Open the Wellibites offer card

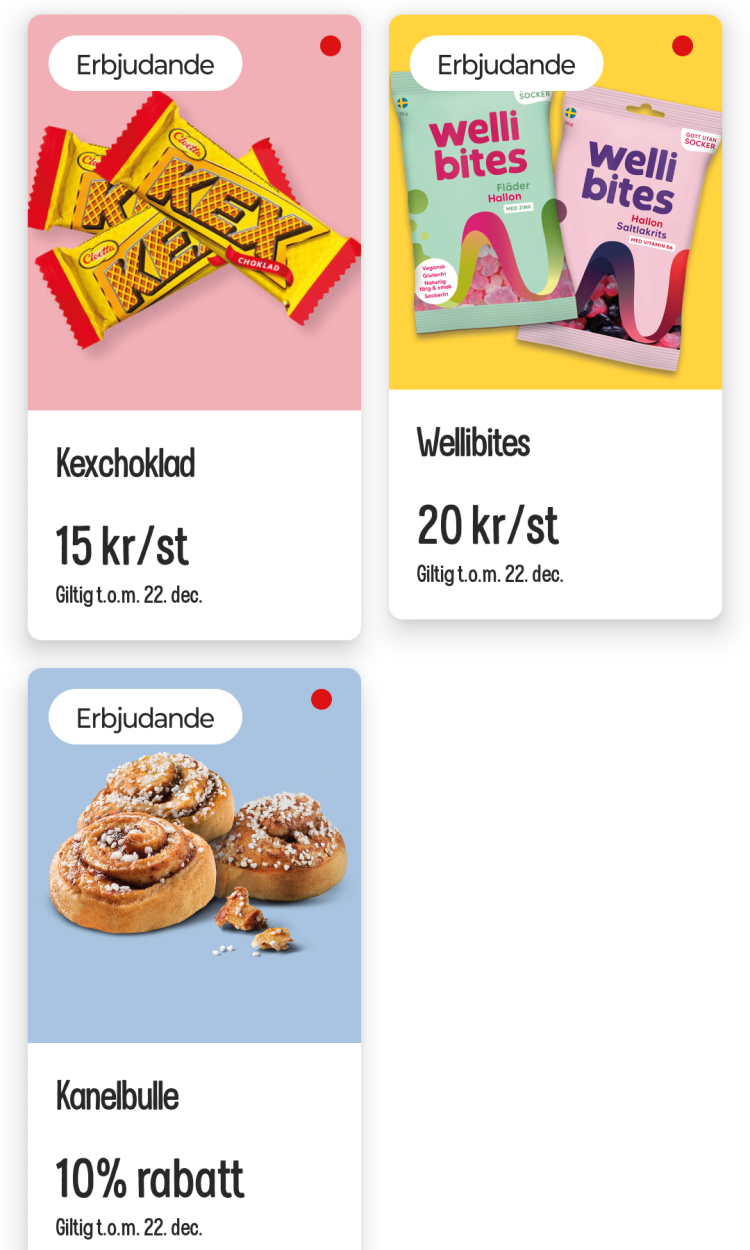coord(555,317)
